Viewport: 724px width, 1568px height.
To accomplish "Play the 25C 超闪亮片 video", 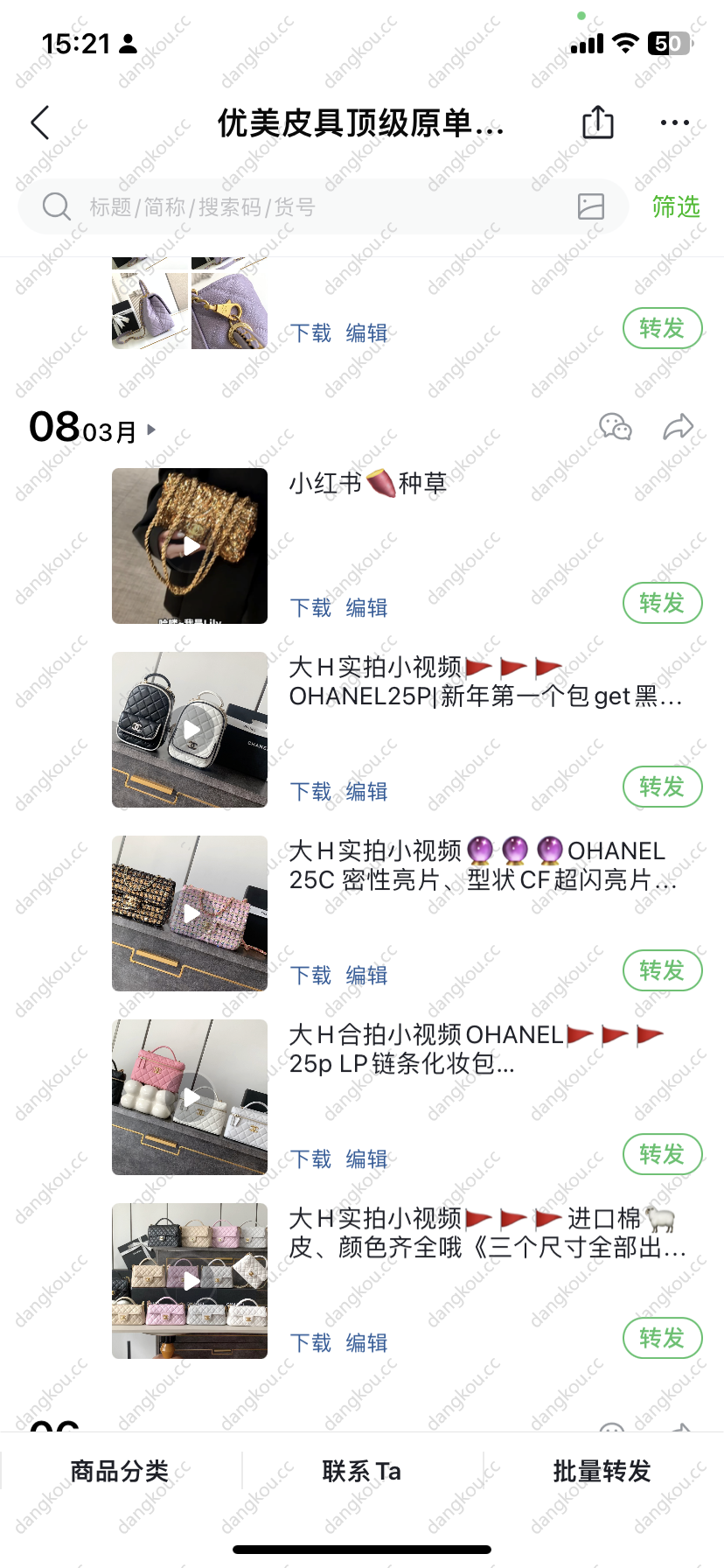I will [x=190, y=913].
